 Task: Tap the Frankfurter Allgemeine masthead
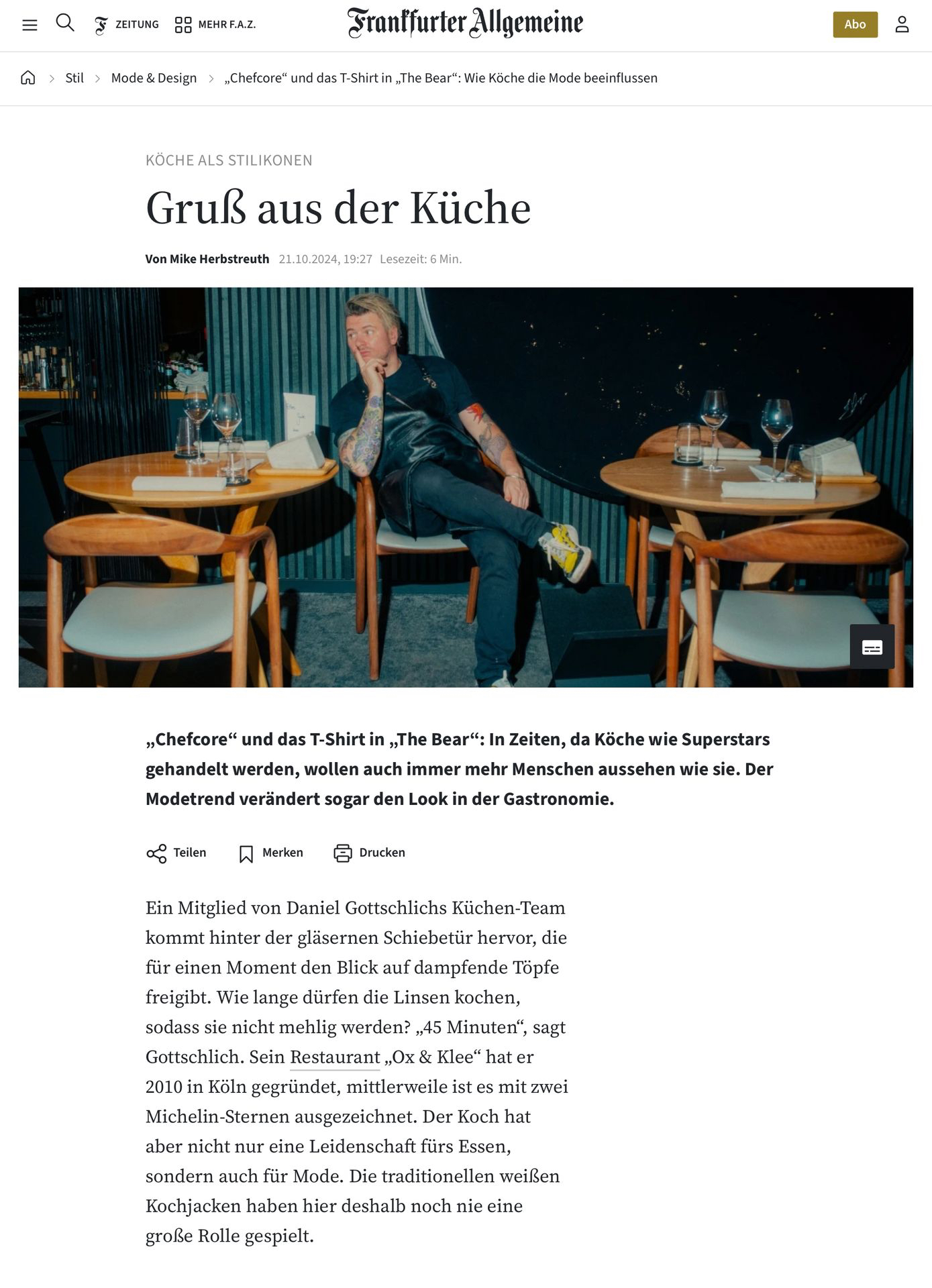[x=465, y=23]
